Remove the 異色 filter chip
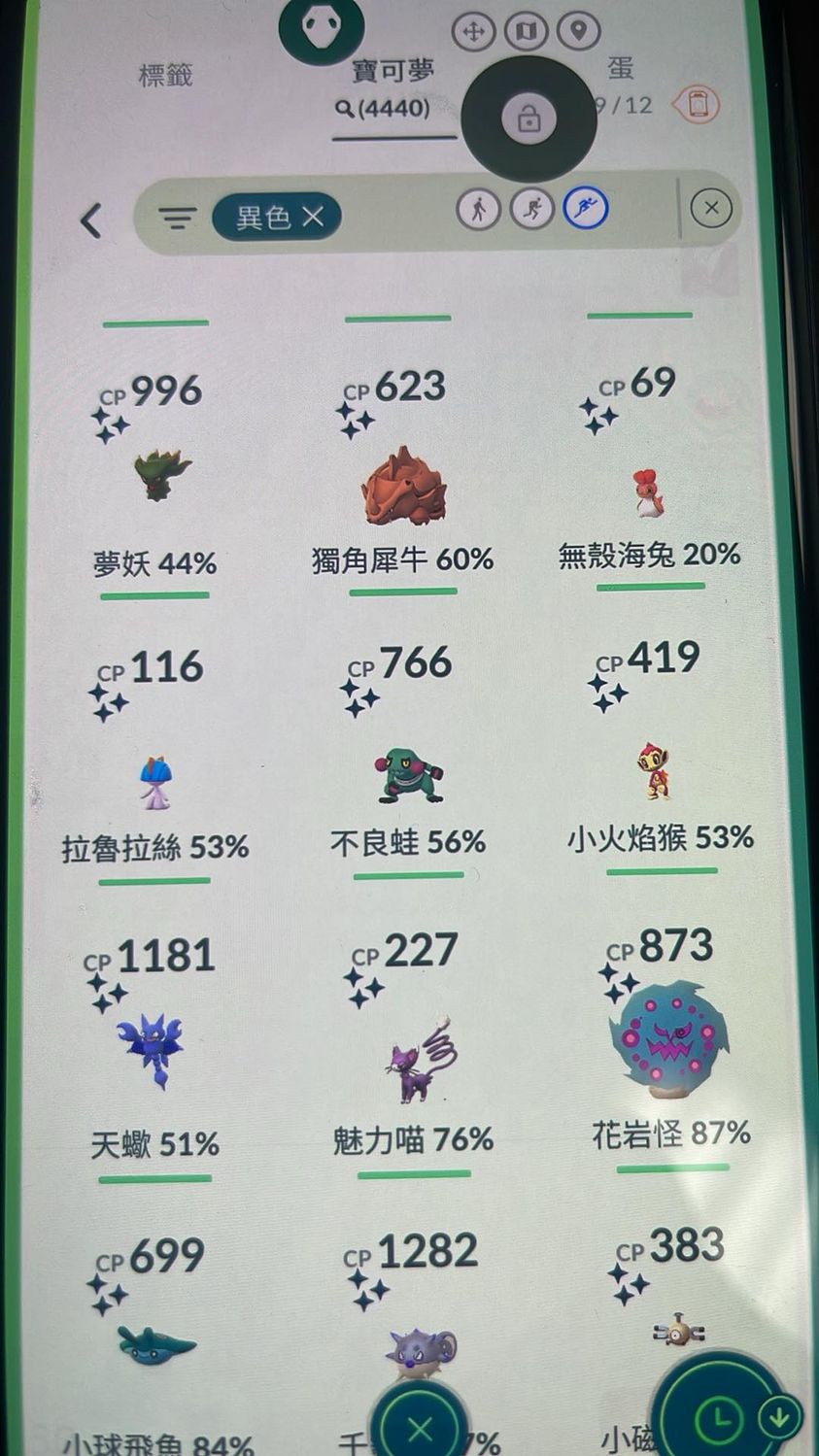Viewport: 819px width, 1456px height. click(313, 217)
